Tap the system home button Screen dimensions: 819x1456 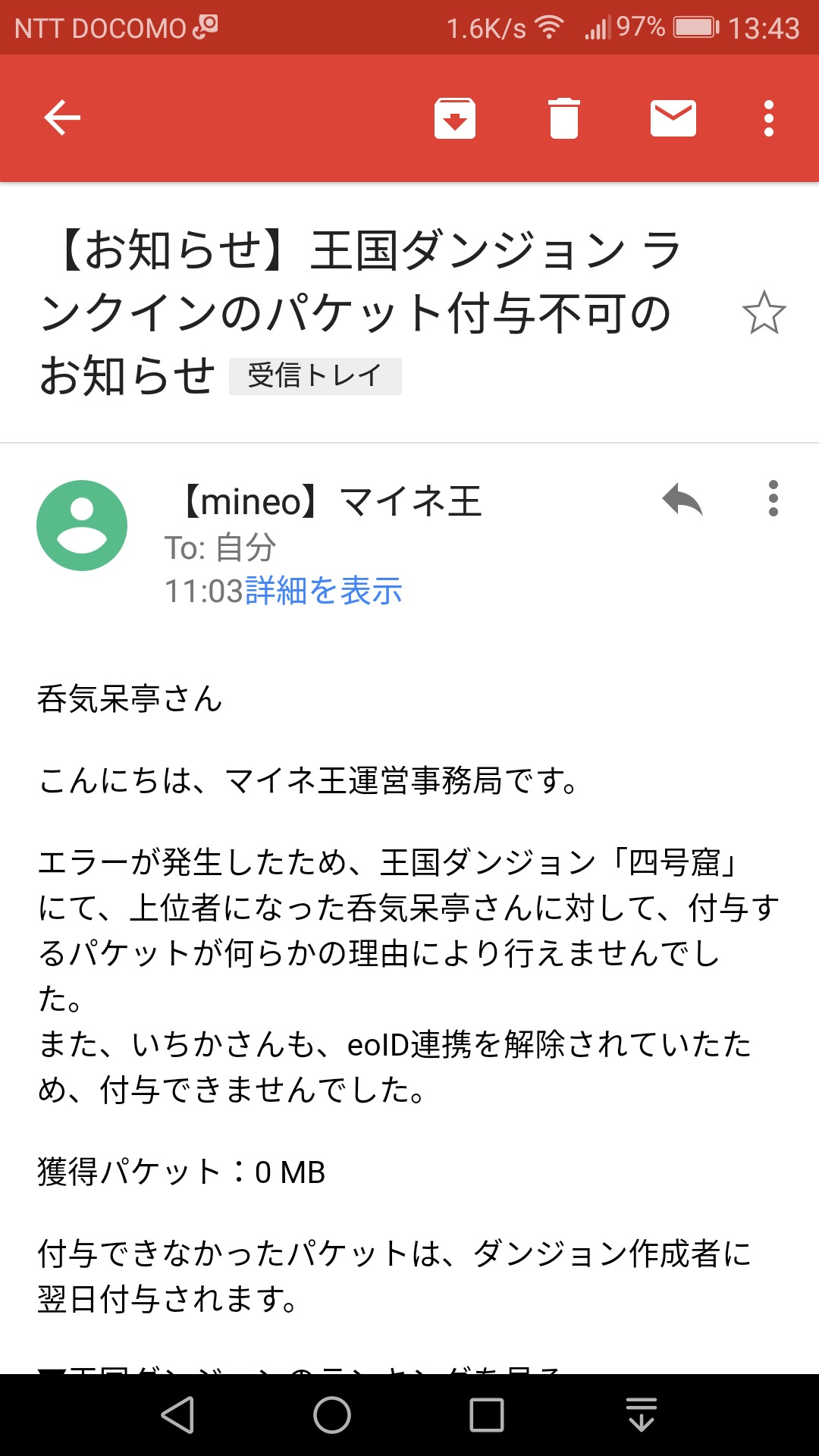pos(332,1415)
